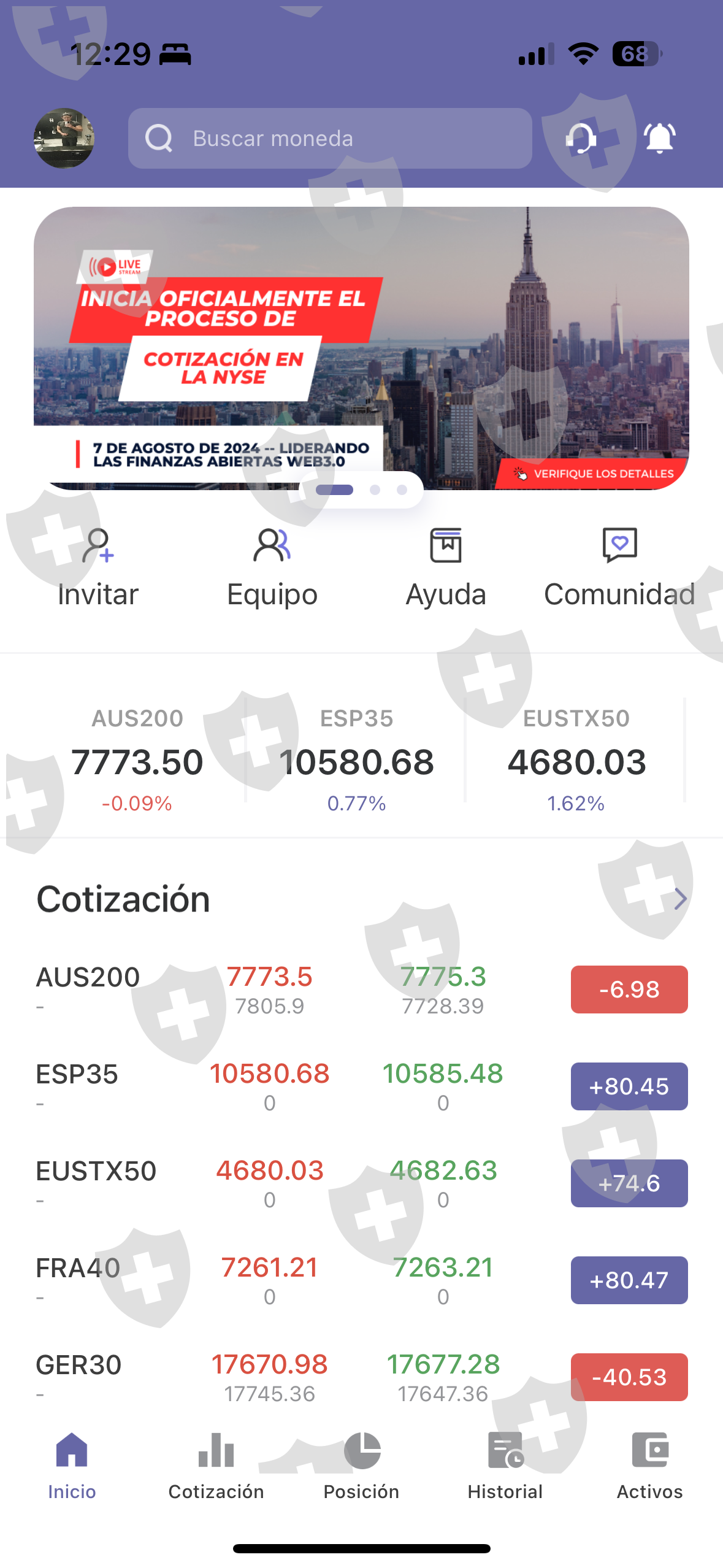Viewport: 723px width, 1568px height.
Task: Show the Historial tab
Action: tap(505, 1465)
